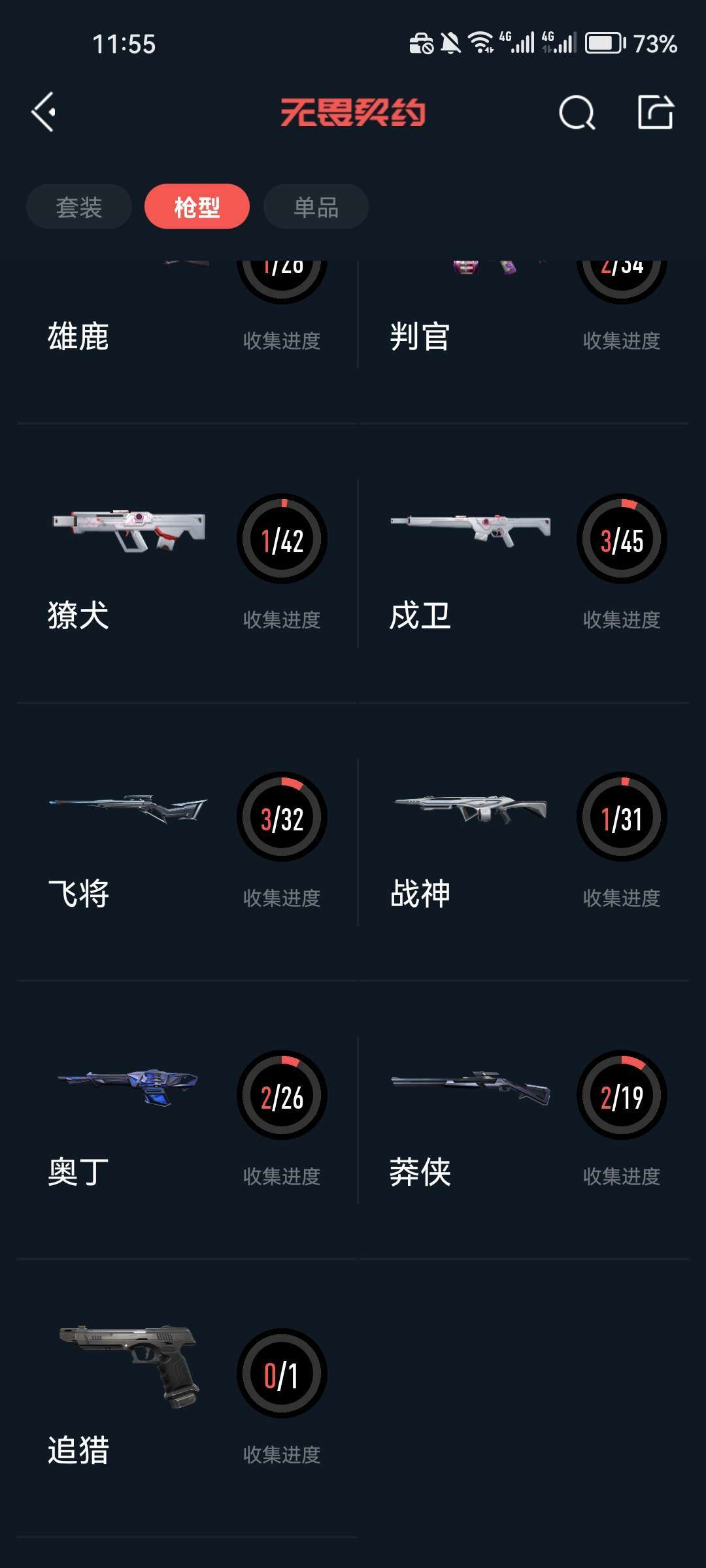This screenshot has height=1568, width=706.
Task: Tap the share icon in header
Action: [656, 112]
